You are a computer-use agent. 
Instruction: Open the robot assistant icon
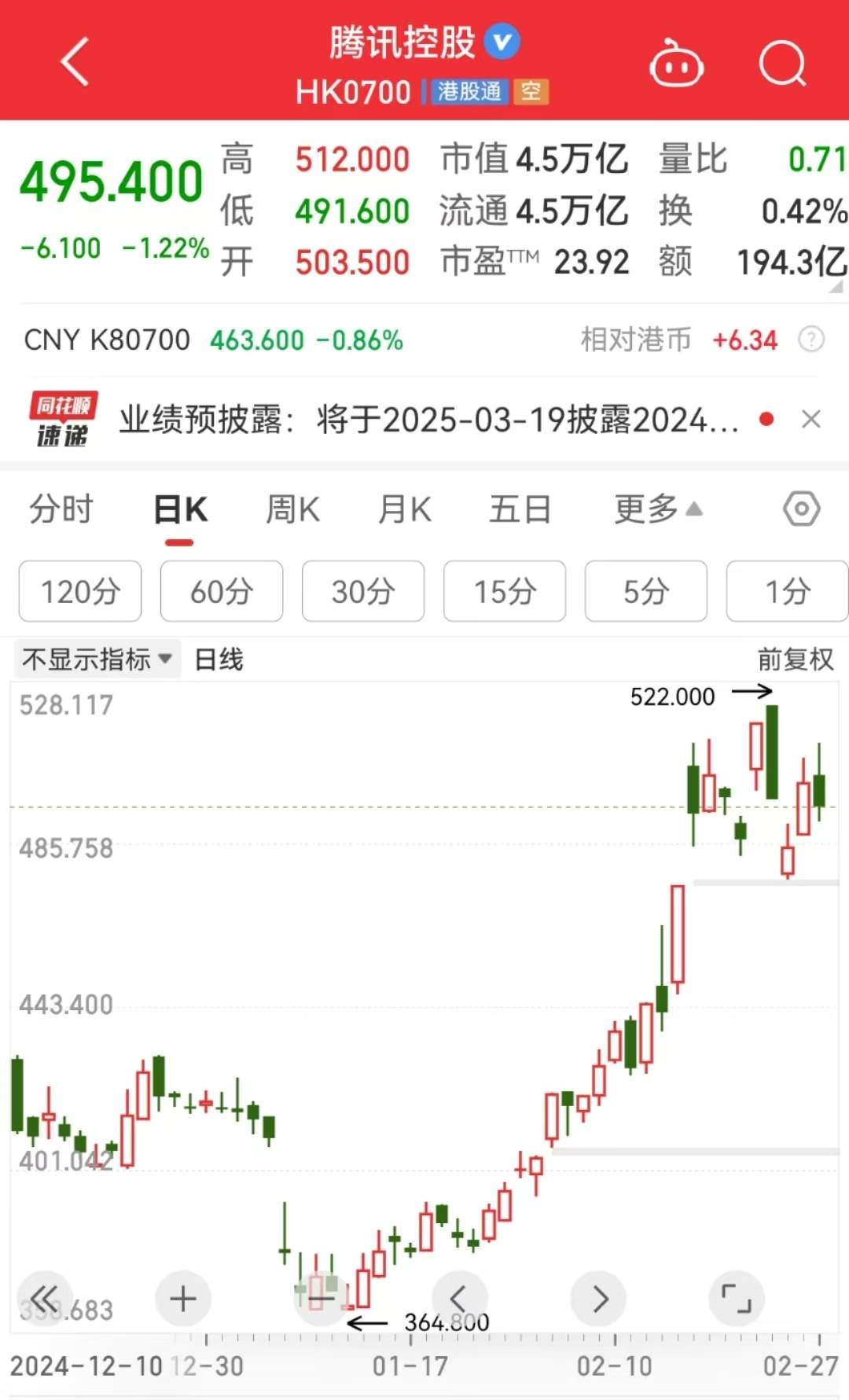tap(676, 64)
